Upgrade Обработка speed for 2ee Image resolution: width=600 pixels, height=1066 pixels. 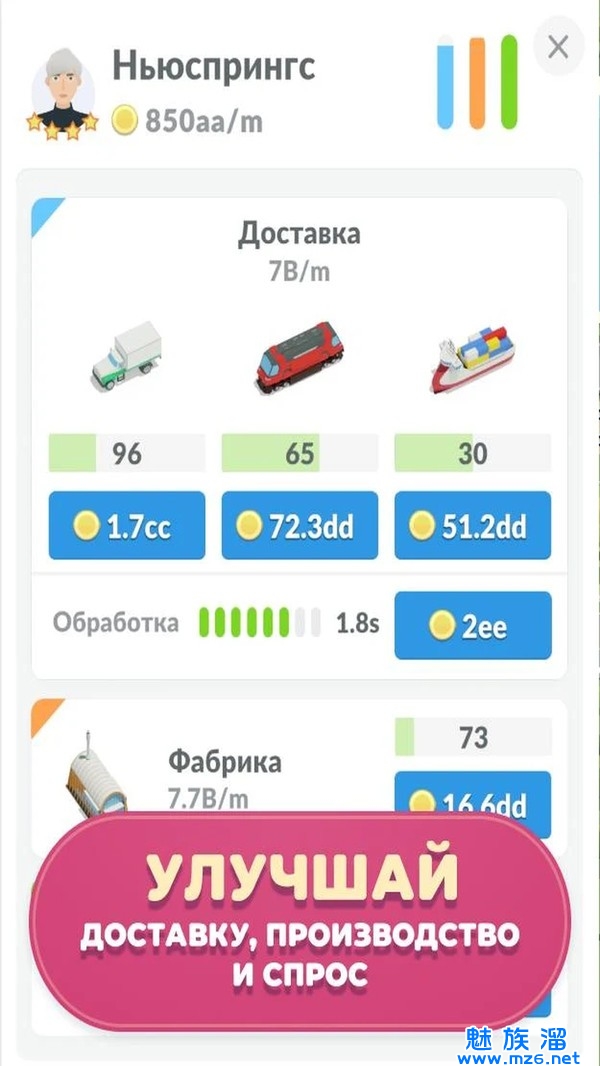[x=472, y=626]
